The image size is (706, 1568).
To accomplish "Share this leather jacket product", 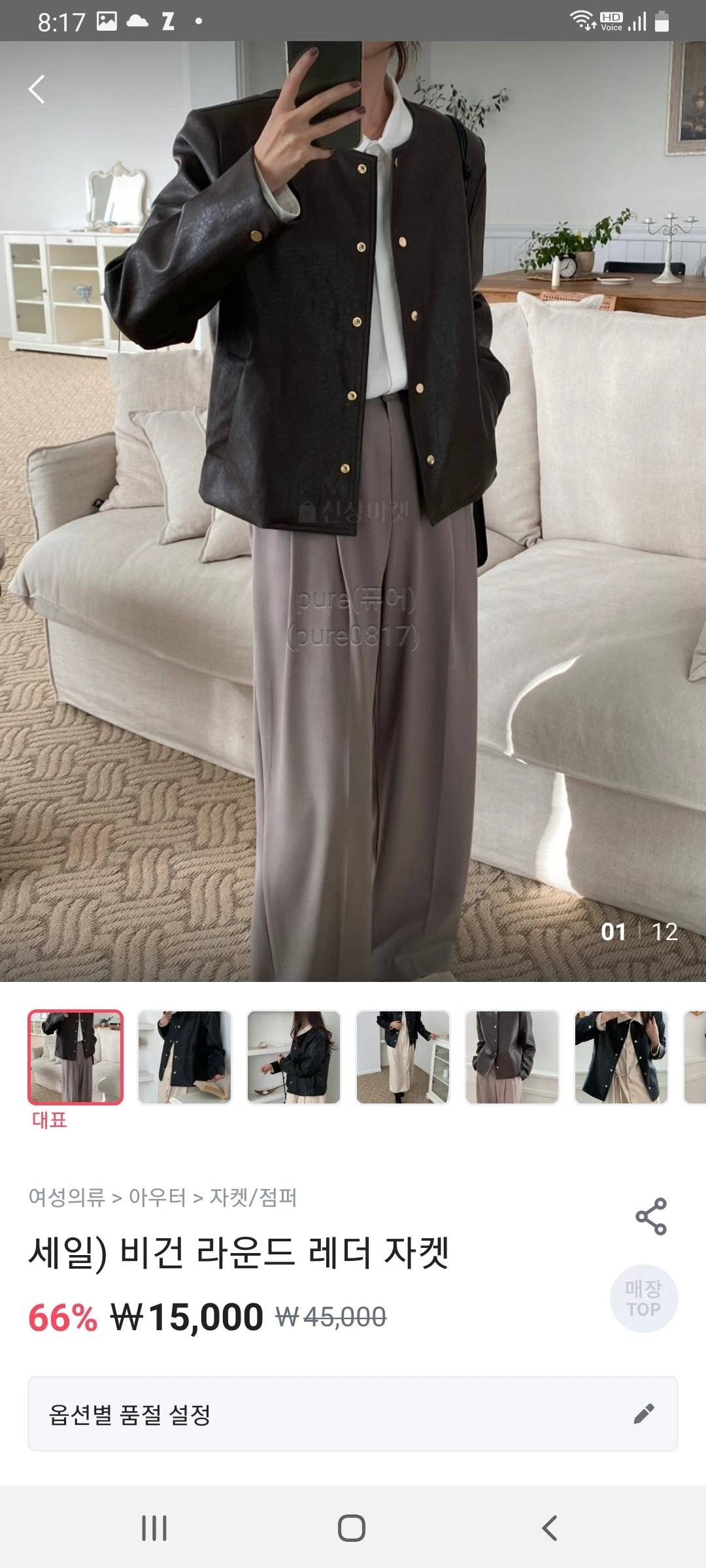I will (x=650, y=1217).
